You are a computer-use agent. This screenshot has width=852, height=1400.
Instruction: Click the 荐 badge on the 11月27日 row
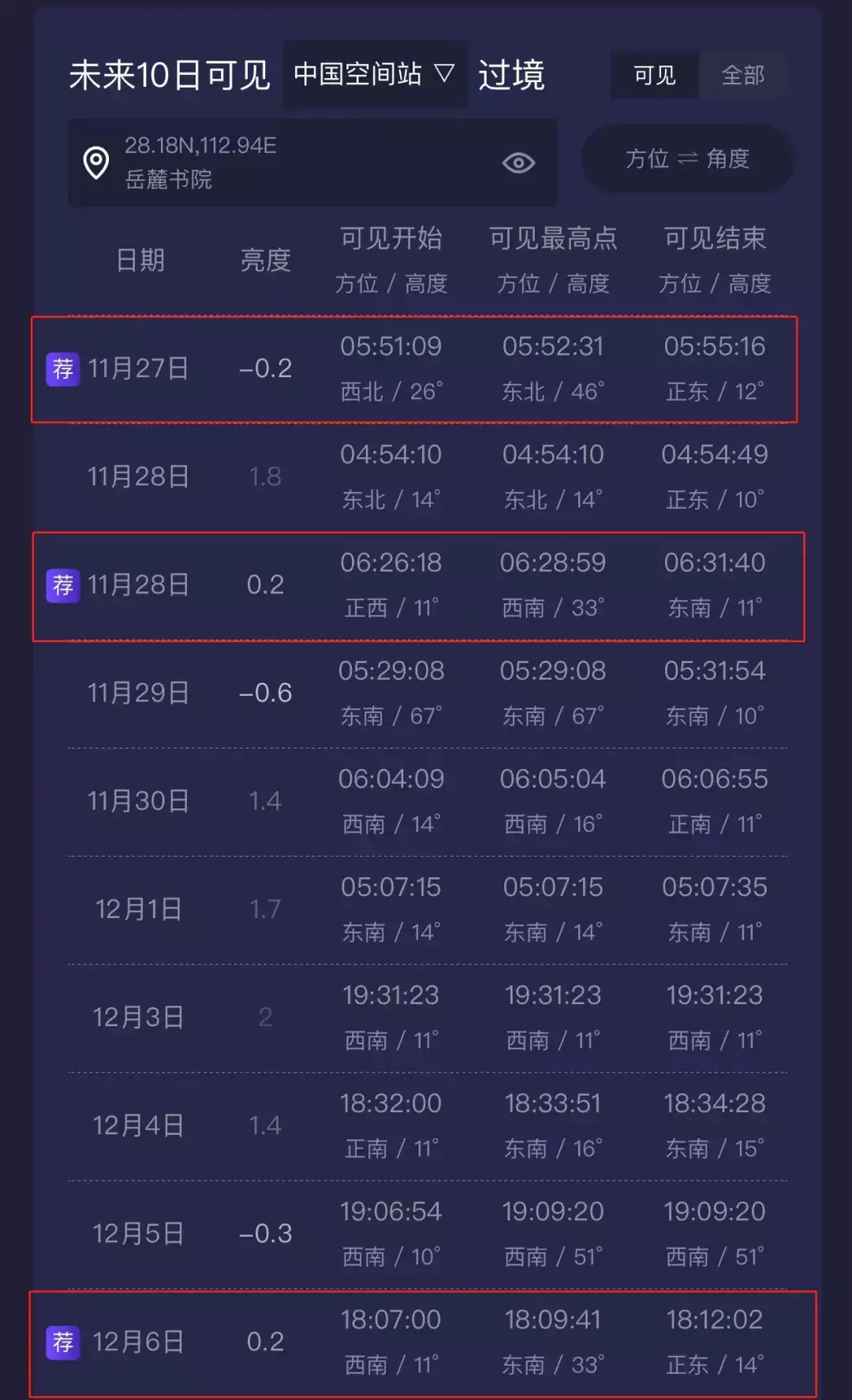tap(62, 368)
